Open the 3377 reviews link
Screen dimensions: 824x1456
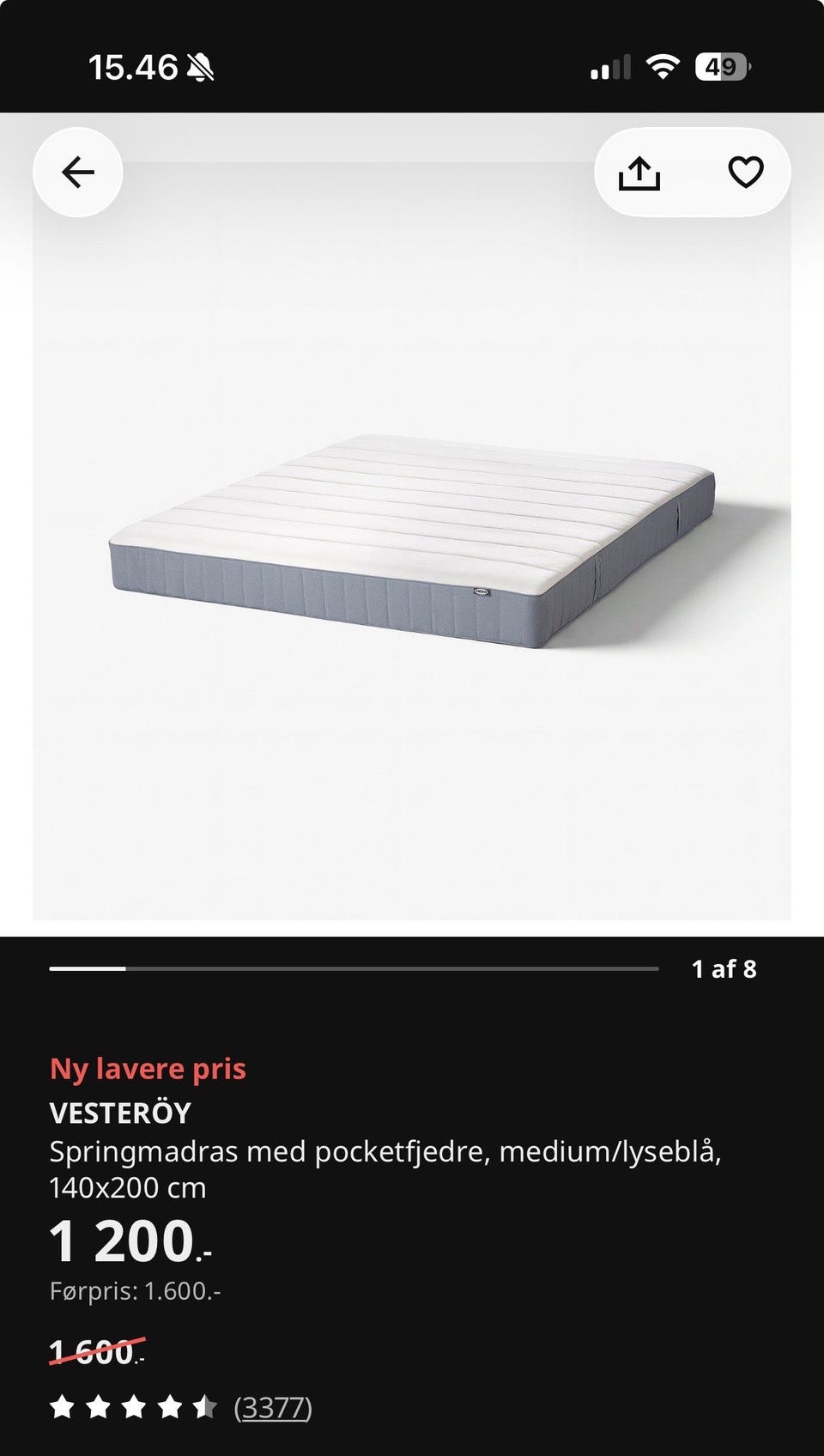273,1408
